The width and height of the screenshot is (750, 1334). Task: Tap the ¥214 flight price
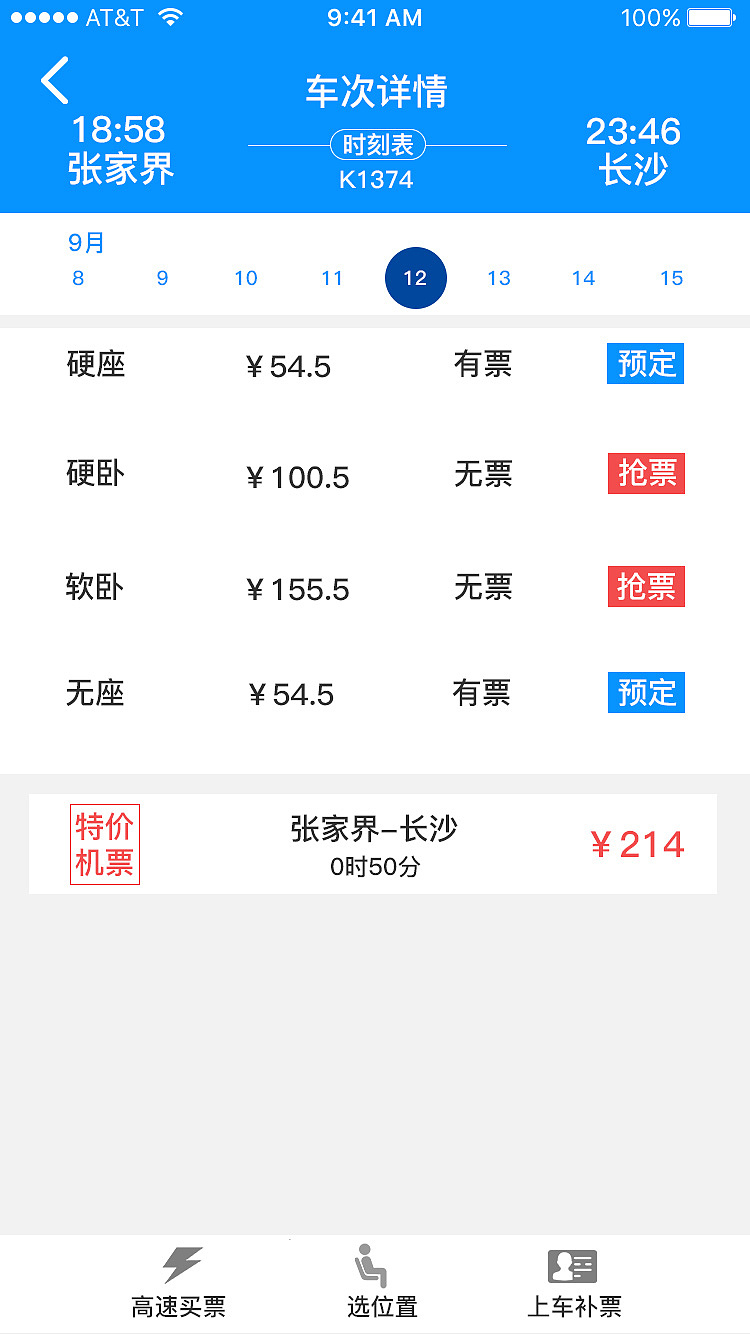639,844
